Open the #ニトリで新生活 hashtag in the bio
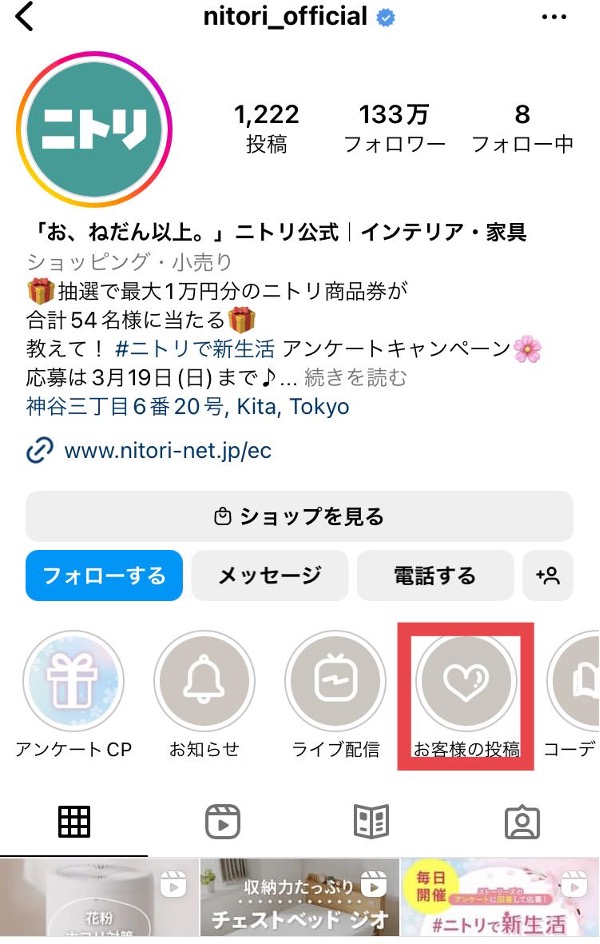This screenshot has width=600, height=944. pos(196,350)
